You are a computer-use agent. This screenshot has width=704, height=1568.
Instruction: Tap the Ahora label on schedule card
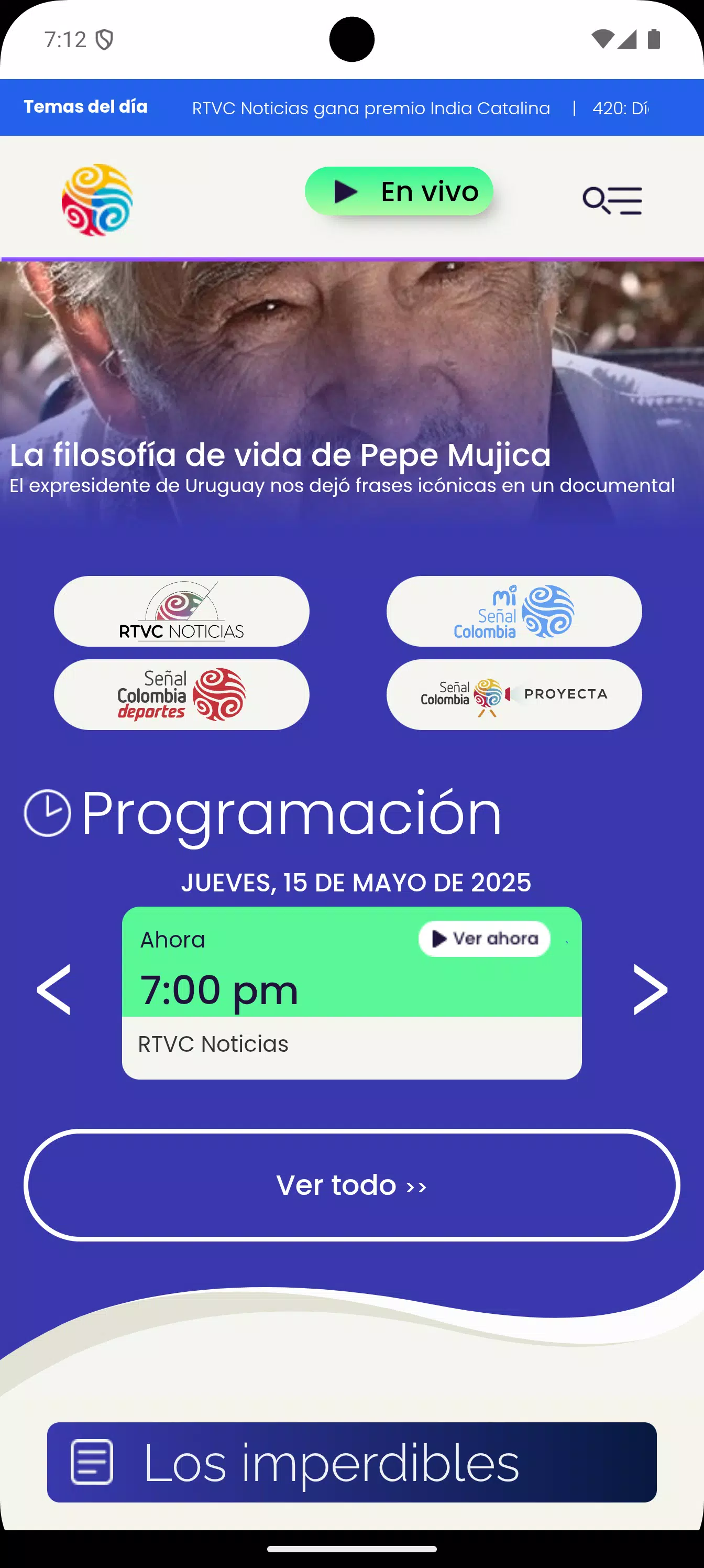(x=173, y=939)
